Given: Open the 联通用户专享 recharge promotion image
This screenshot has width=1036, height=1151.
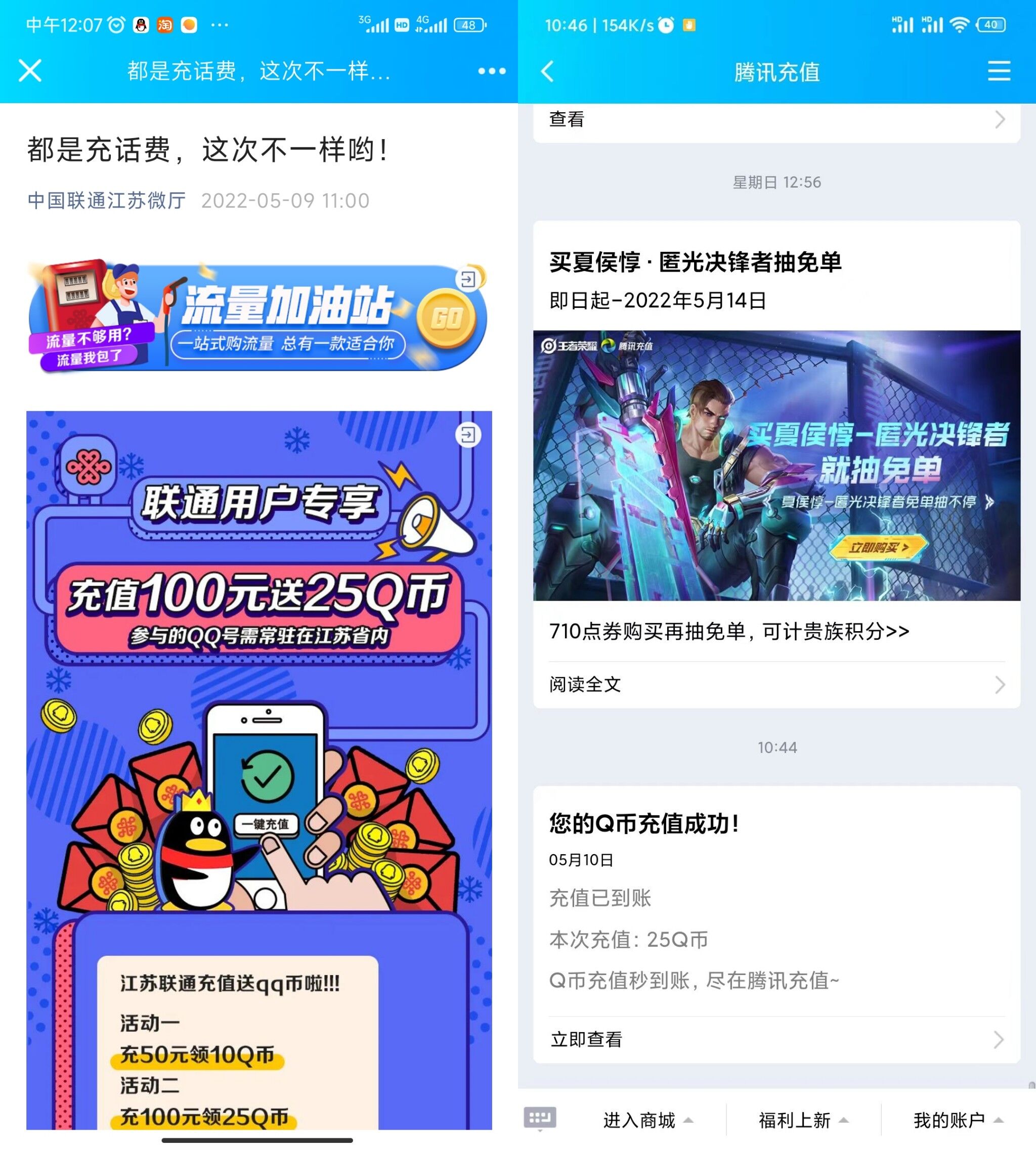Looking at the screenshot, I should pyautogui.click(x=259, y=768).
